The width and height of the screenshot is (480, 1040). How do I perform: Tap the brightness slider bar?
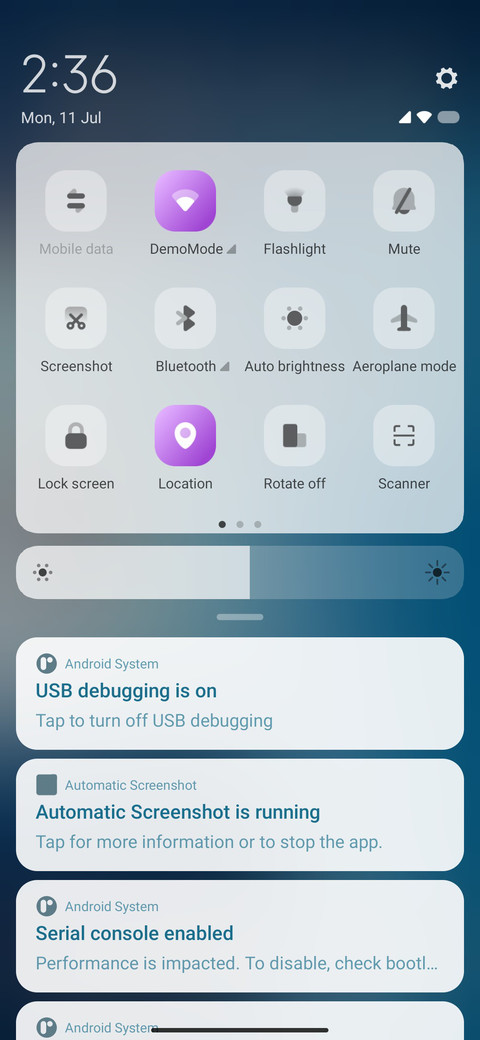point(240,572)
